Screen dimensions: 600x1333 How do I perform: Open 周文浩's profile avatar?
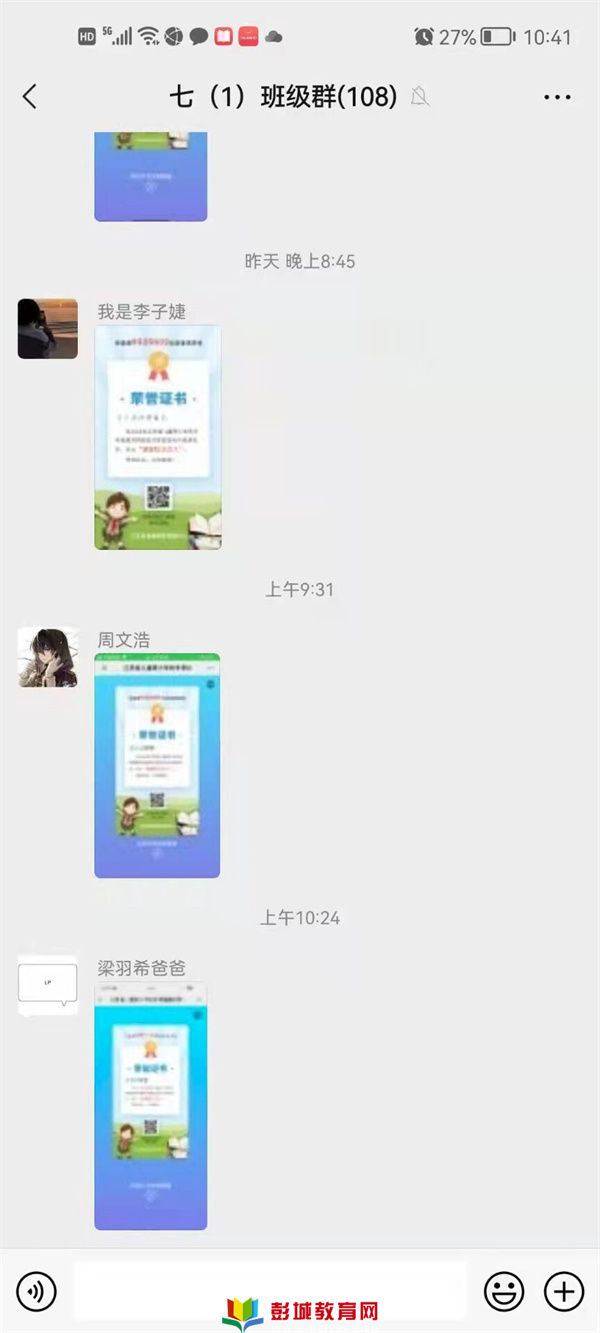click(48, 657)
